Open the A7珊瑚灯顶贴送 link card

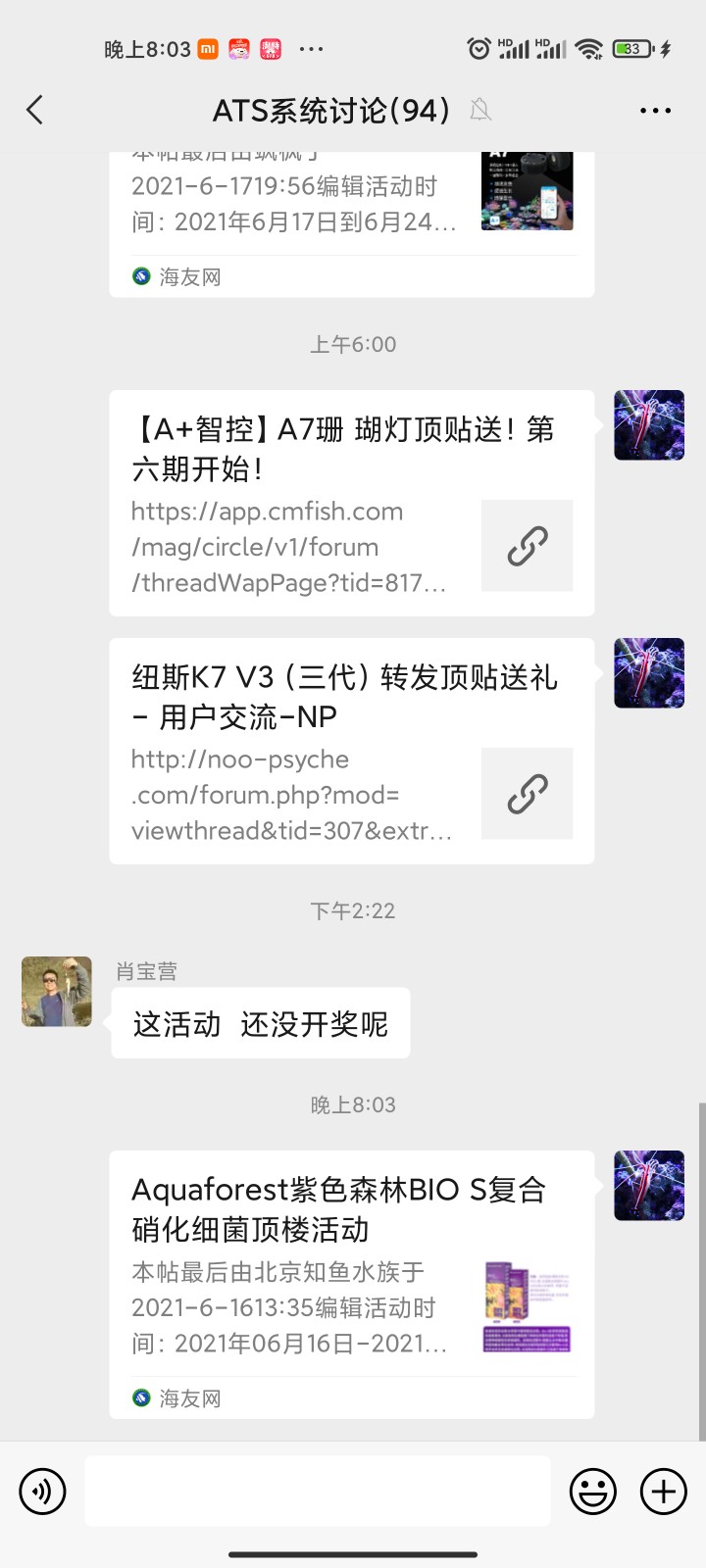coord(351,504)
